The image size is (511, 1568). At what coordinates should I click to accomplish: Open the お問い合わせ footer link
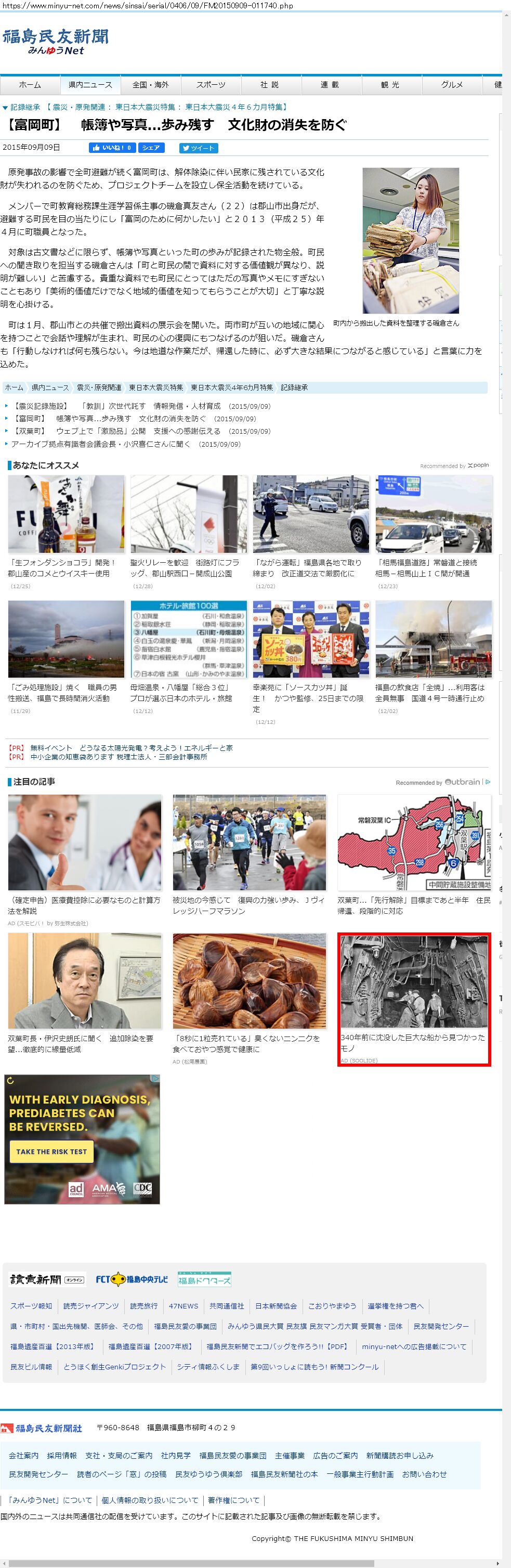point(424,1474)
